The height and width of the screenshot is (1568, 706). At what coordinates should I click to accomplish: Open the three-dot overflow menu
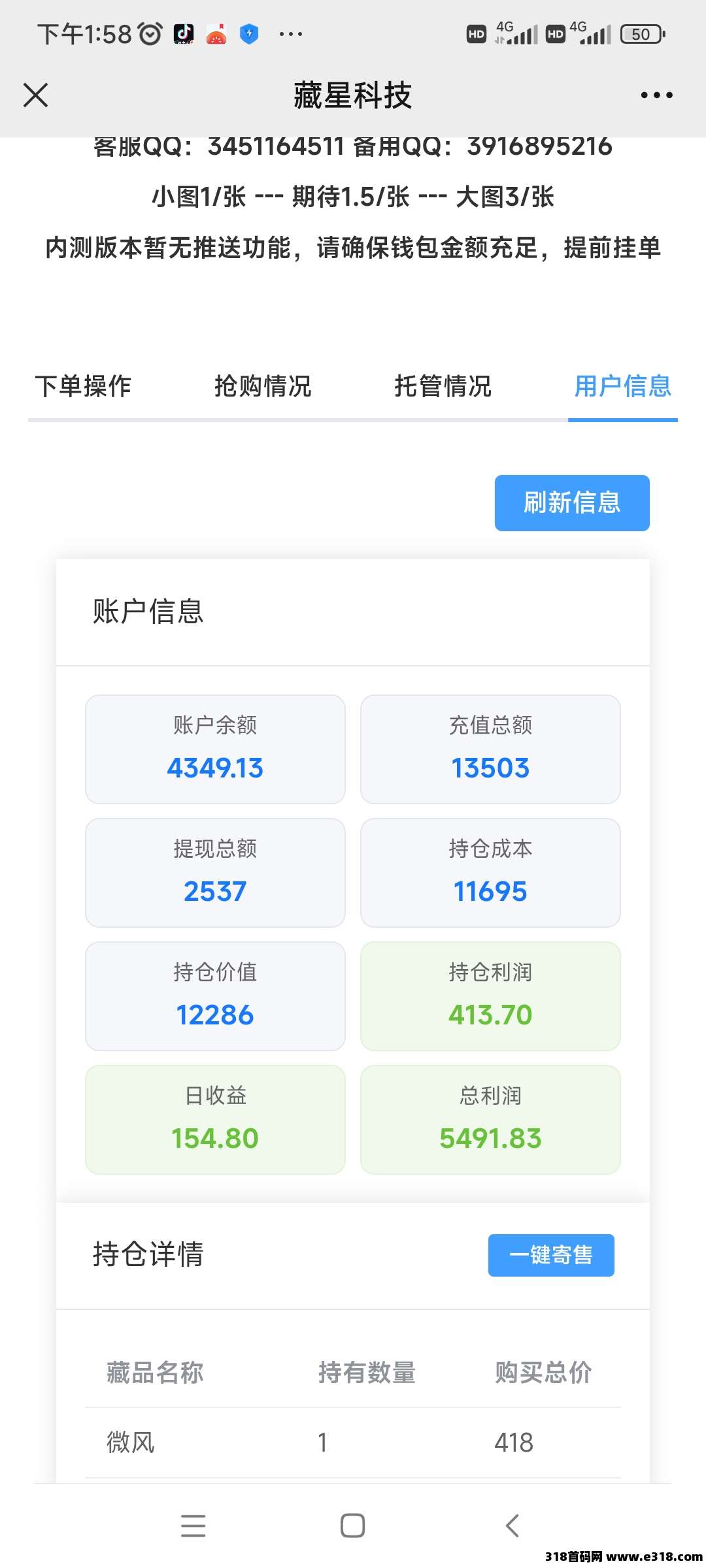tap(656, 95)
